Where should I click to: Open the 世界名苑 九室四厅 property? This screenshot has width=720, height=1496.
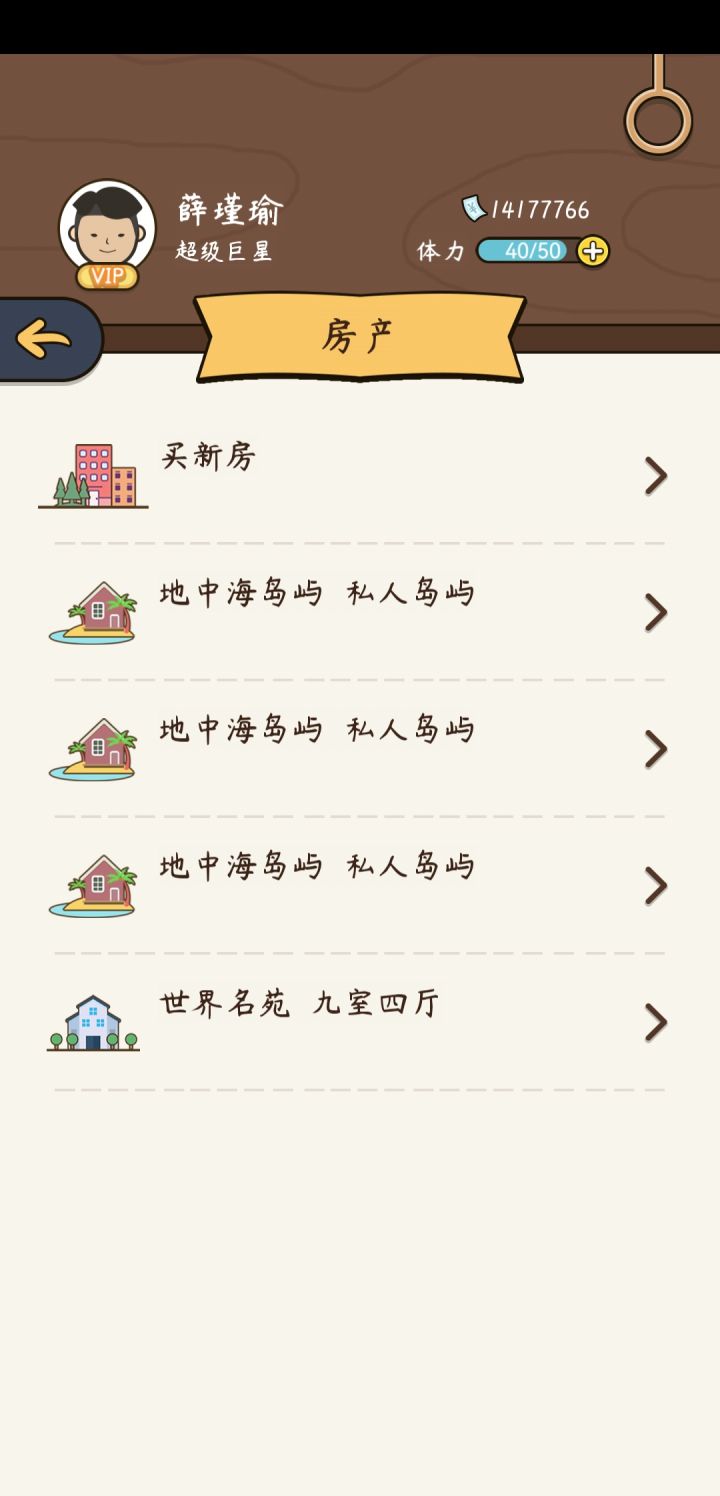[300, 1005]
